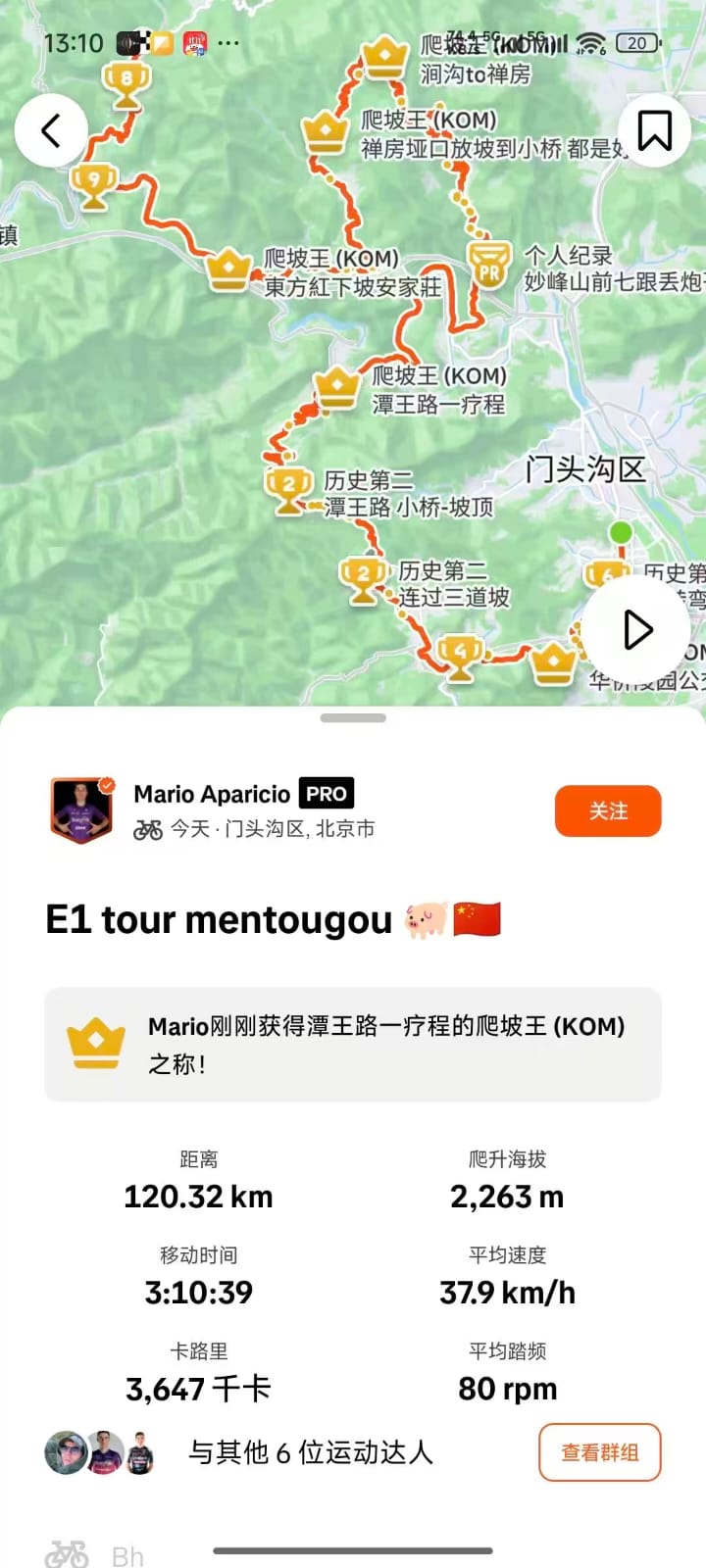View the group with 查看群组

[x=599, y=1451]
